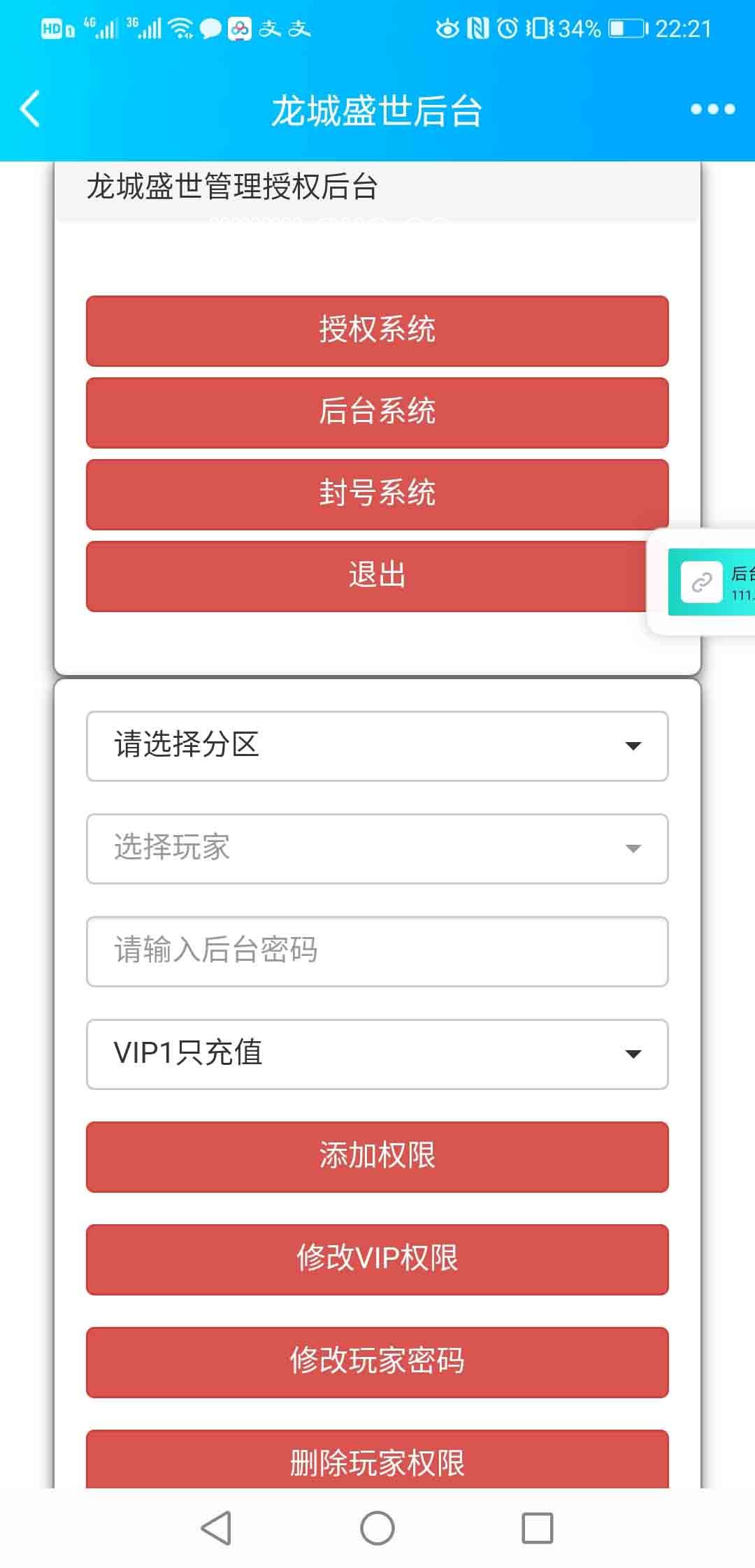Open 封号系统 section
Viewport: 755px width, 1568px height.
(377, 494)
